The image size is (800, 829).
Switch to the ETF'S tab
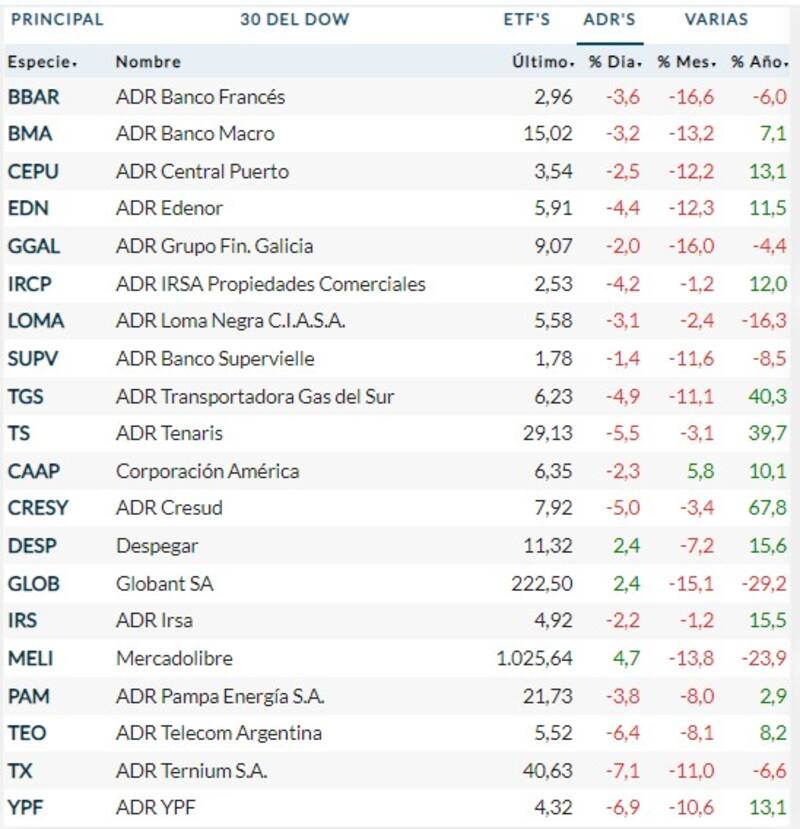pyautogui.click(x=526, y=19)
